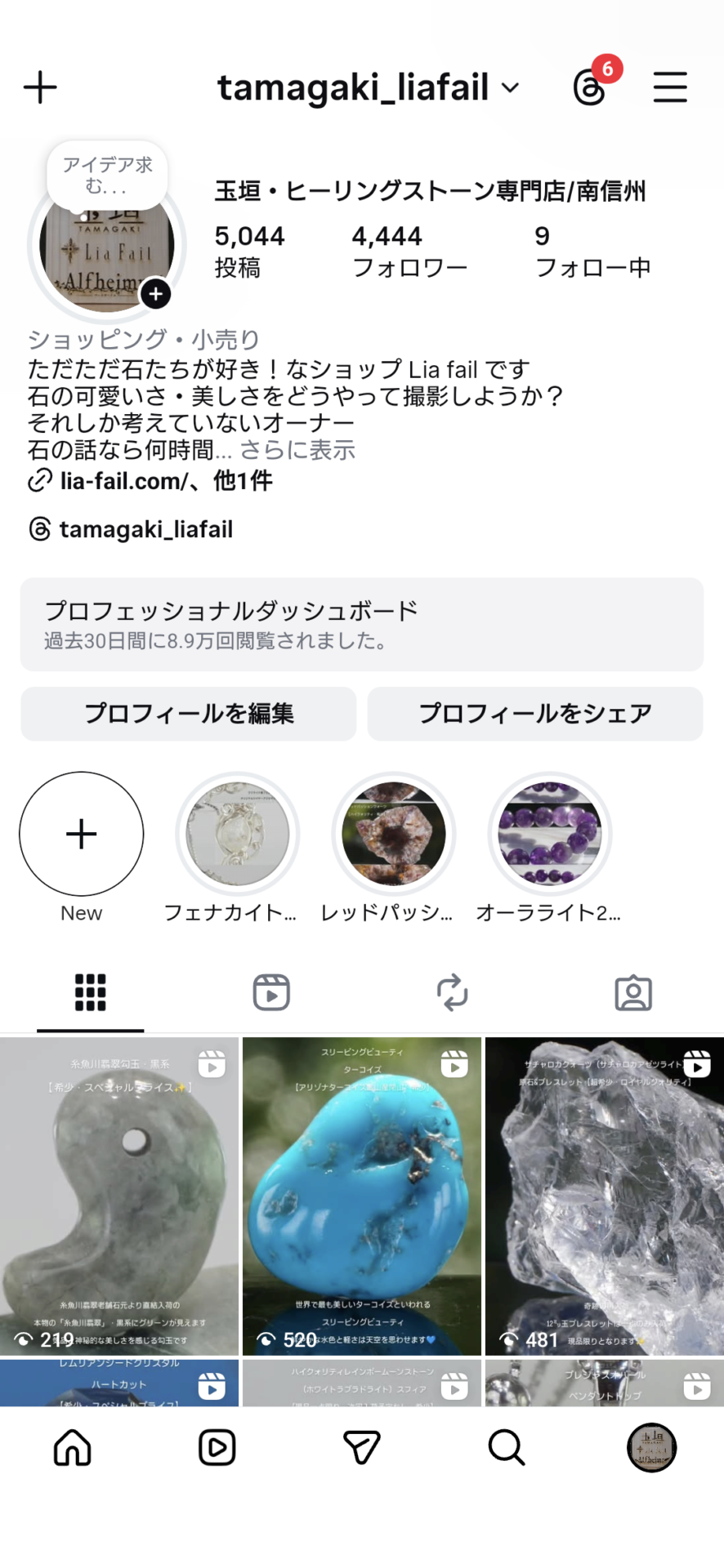Tap プロフィールを編集 button
This screenshot has width=724, height=1568.
click(189, 714)
